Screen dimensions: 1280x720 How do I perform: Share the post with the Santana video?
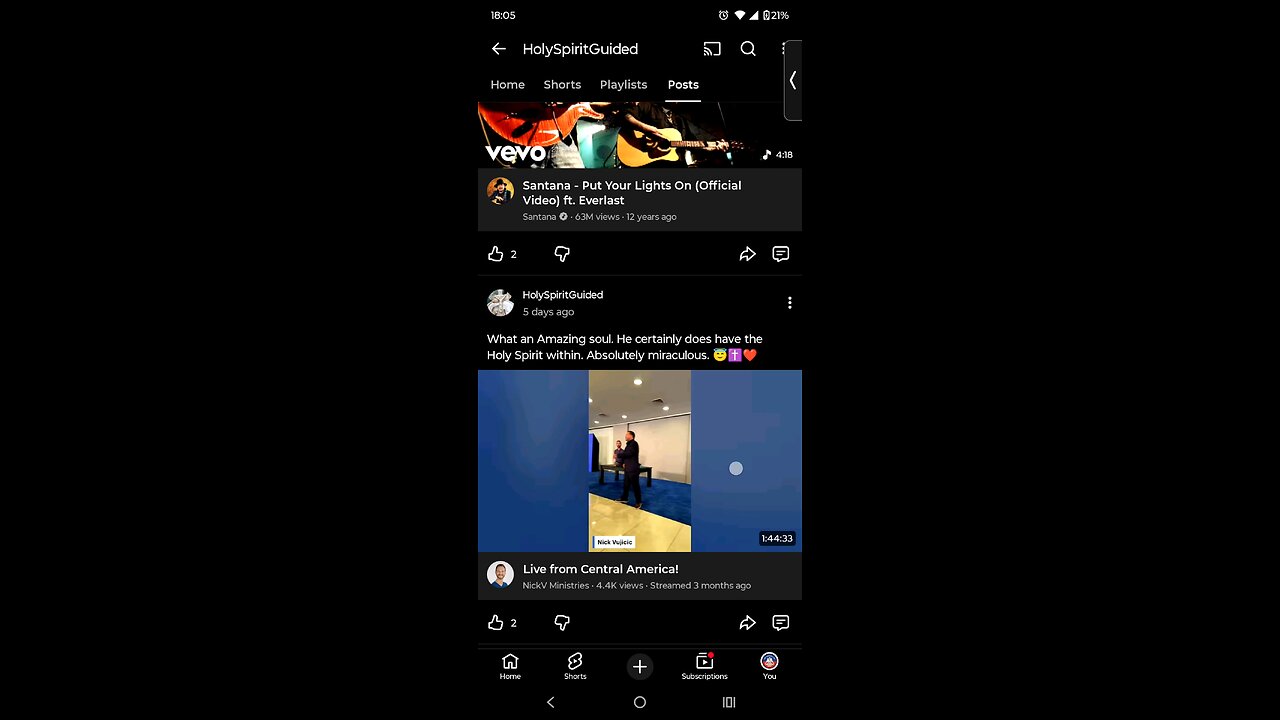(x=747, y=254)
